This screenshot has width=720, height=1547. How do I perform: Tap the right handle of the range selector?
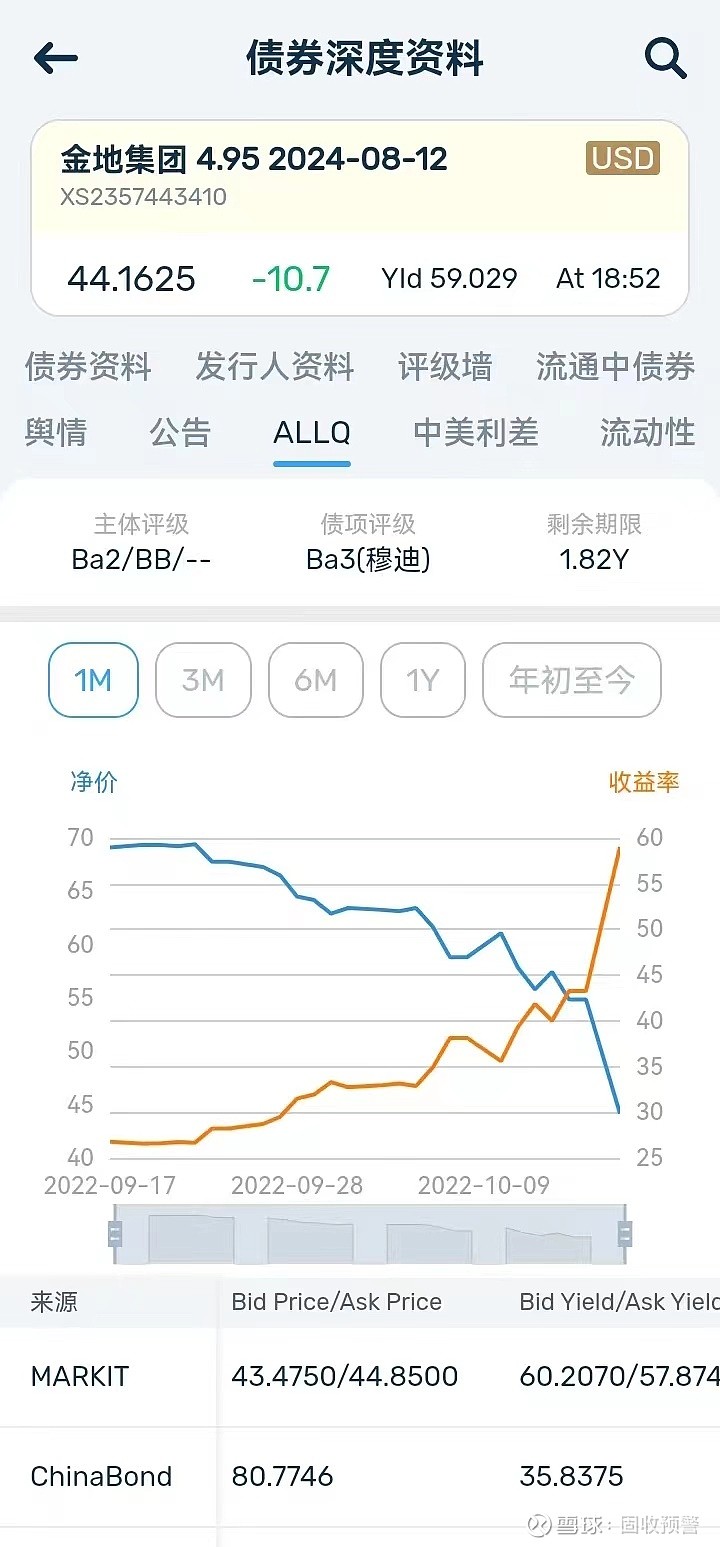[626, 1234]
